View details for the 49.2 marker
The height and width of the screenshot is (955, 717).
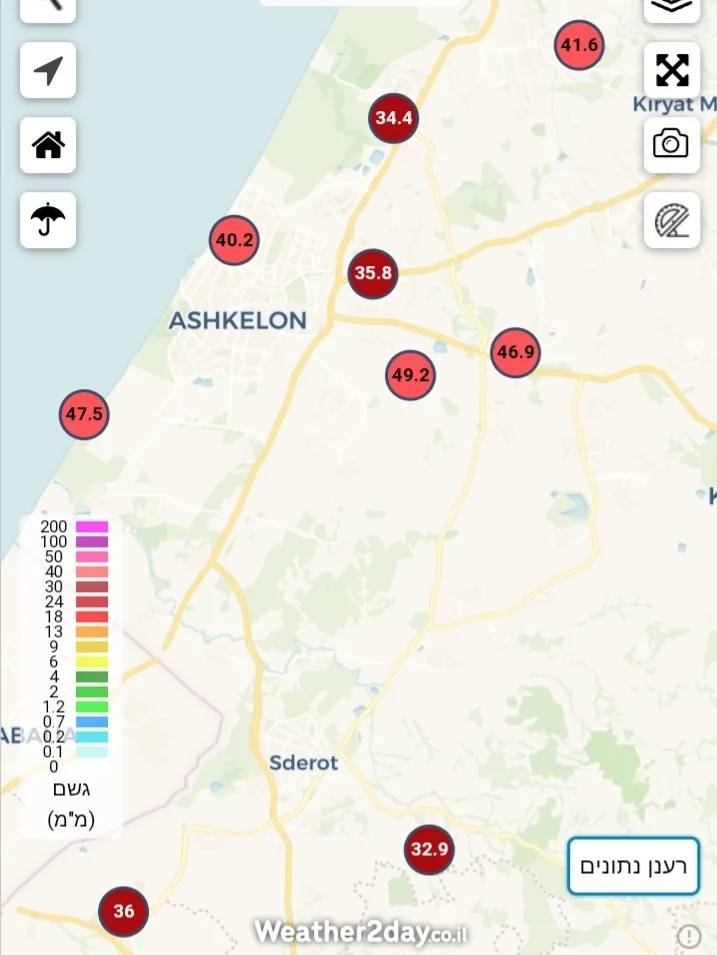point(410,375)
